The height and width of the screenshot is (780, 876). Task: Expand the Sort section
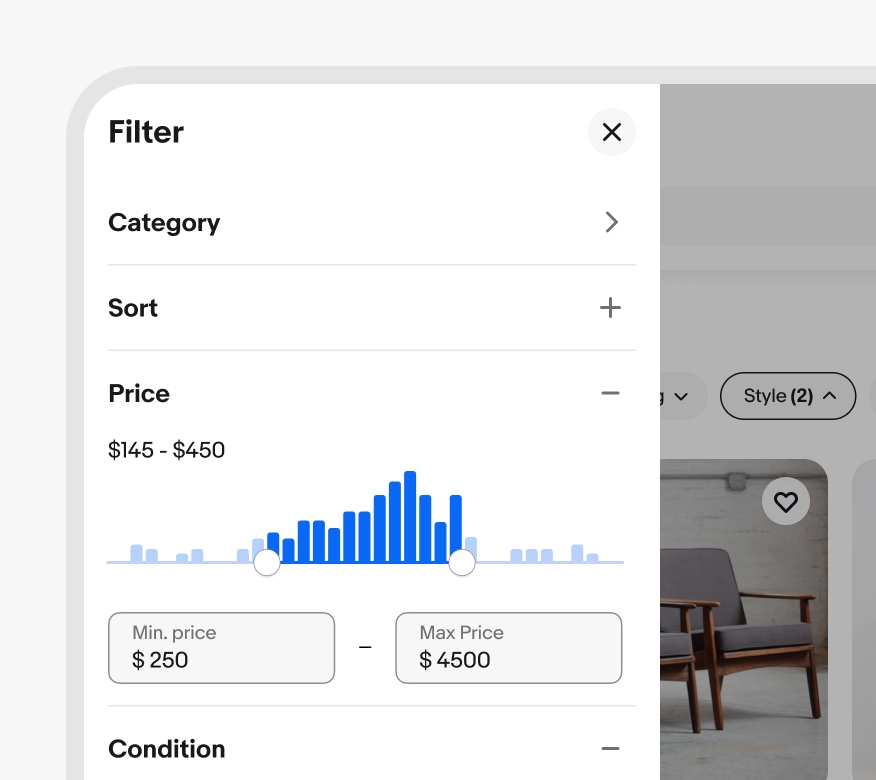(610, 308)
